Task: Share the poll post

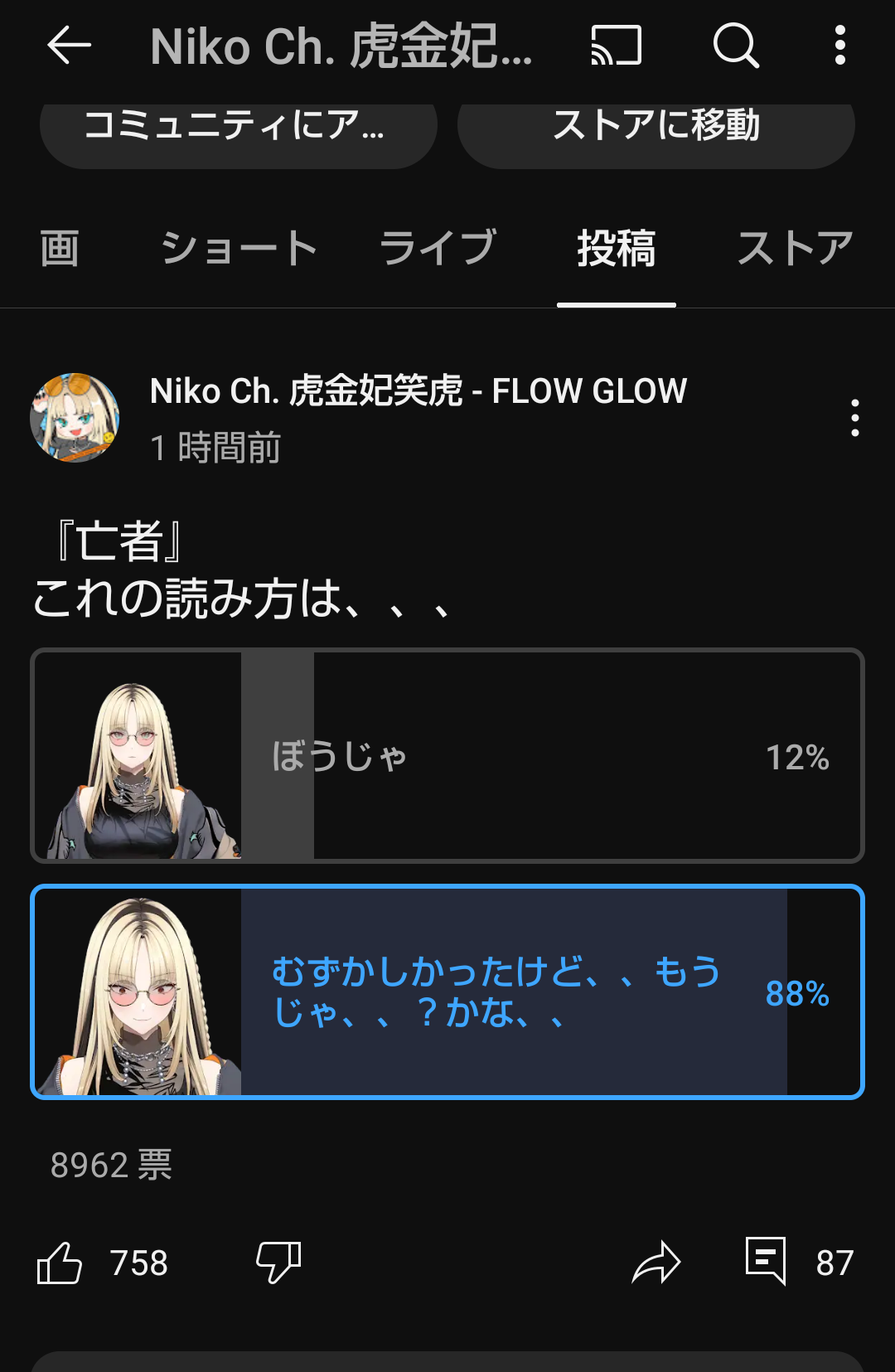Action: (656, 1263)
